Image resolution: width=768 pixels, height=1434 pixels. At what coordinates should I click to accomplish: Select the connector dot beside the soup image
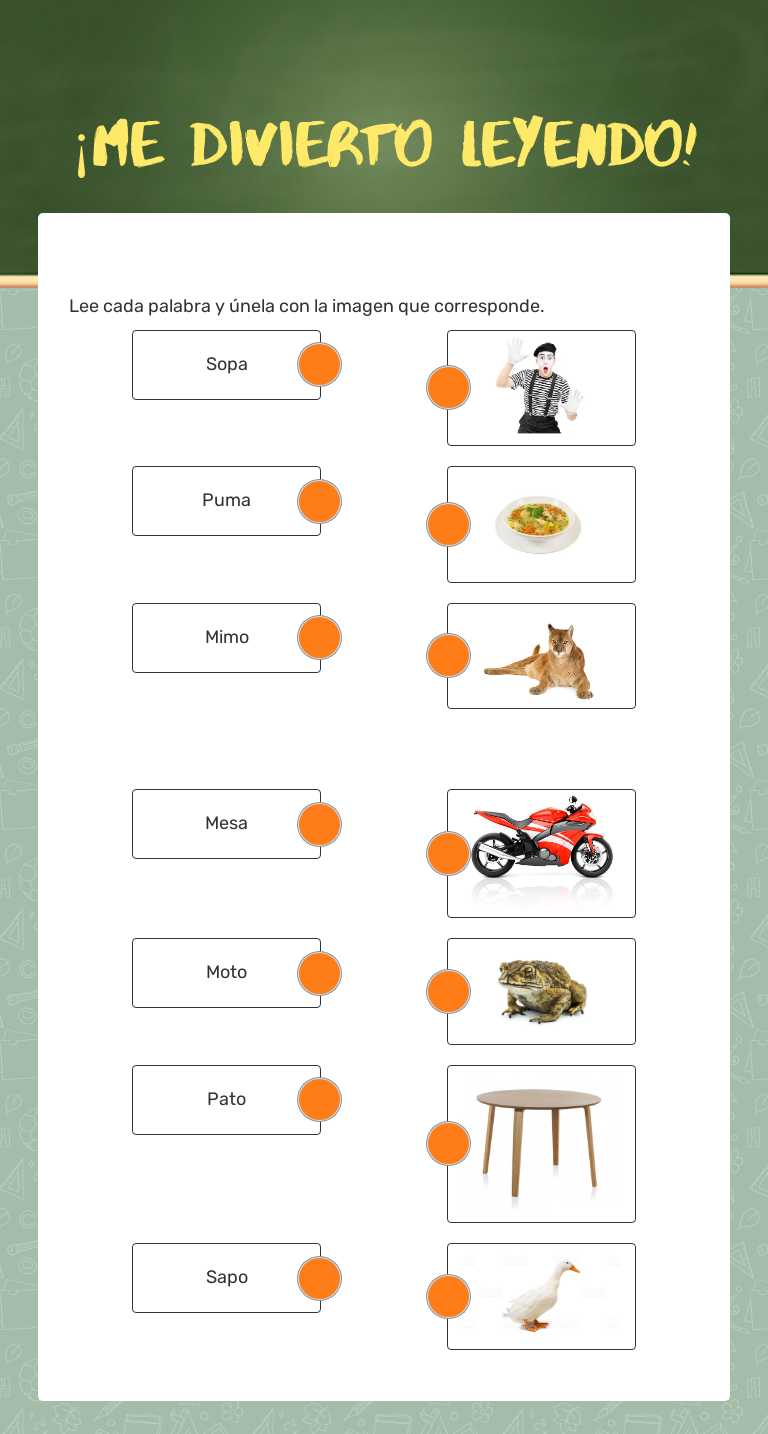point(448,524)
